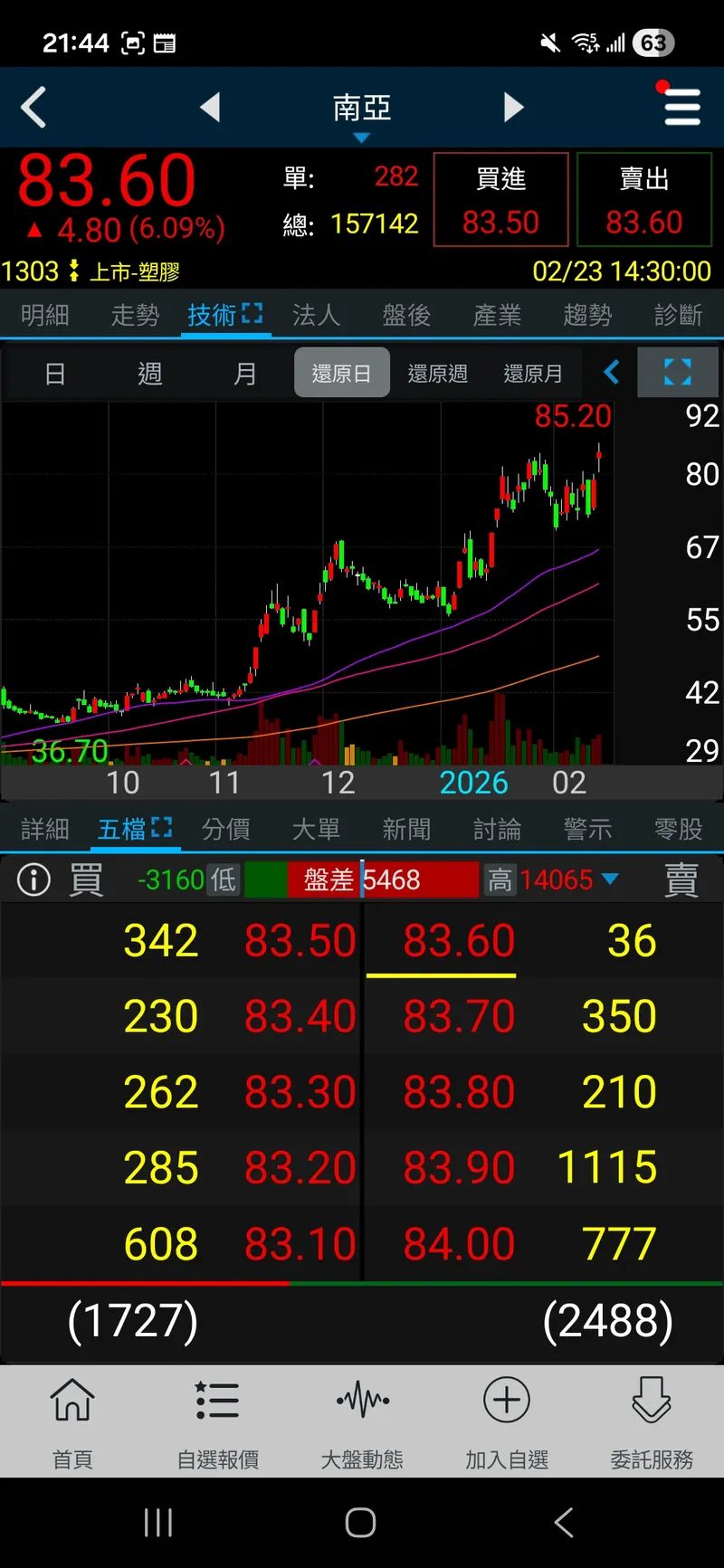Tap the 買進 buy button at 83.50
This screenshot has height=1568, width=724.
[x=500, y=200]
